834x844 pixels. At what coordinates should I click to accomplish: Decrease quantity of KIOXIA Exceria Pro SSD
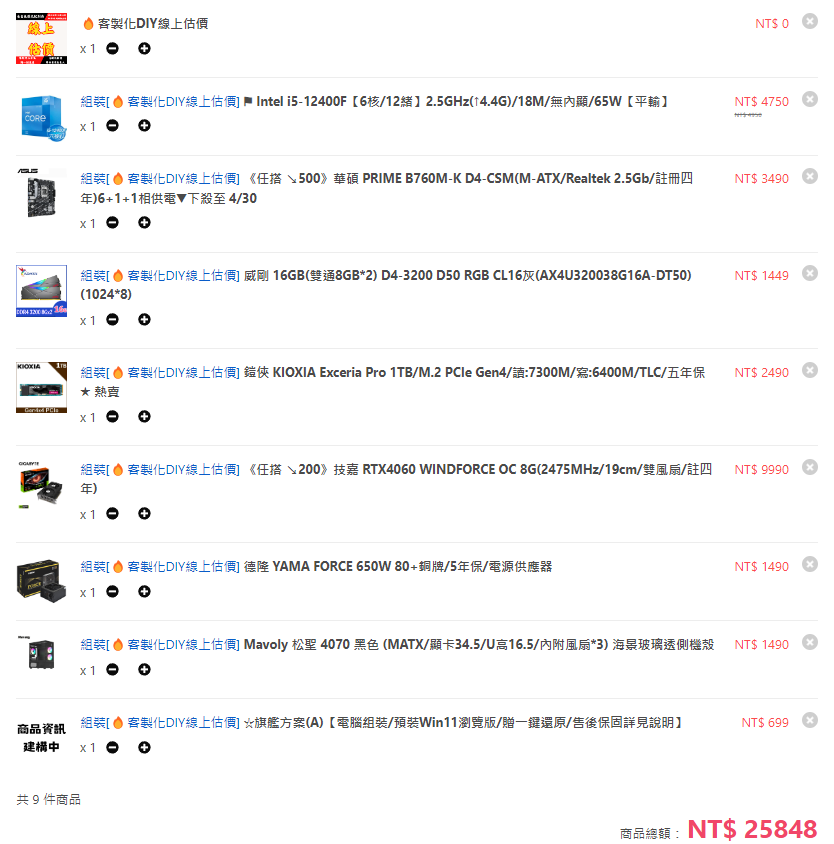click(x=112, y=417)
